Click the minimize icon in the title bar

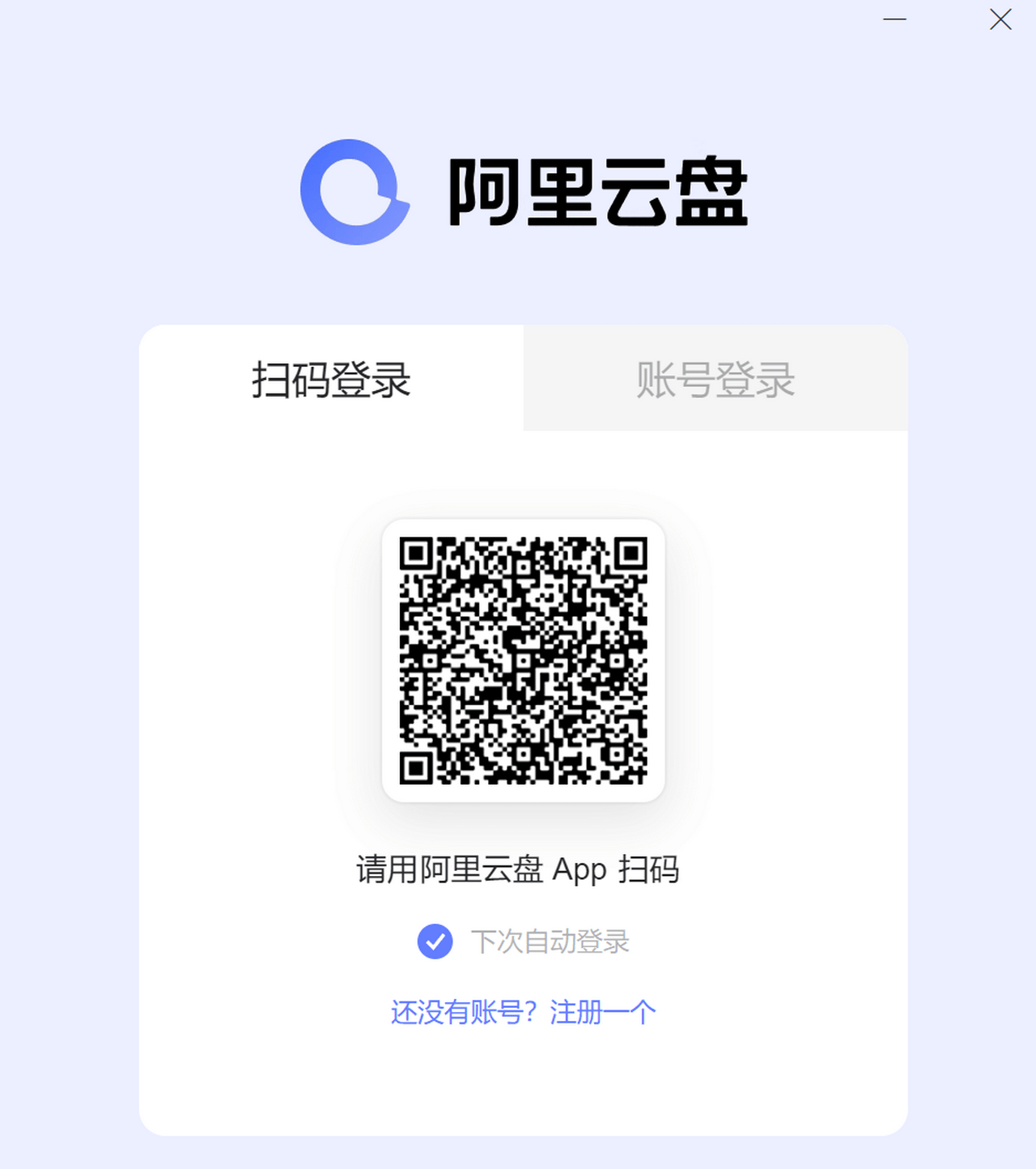894,19
